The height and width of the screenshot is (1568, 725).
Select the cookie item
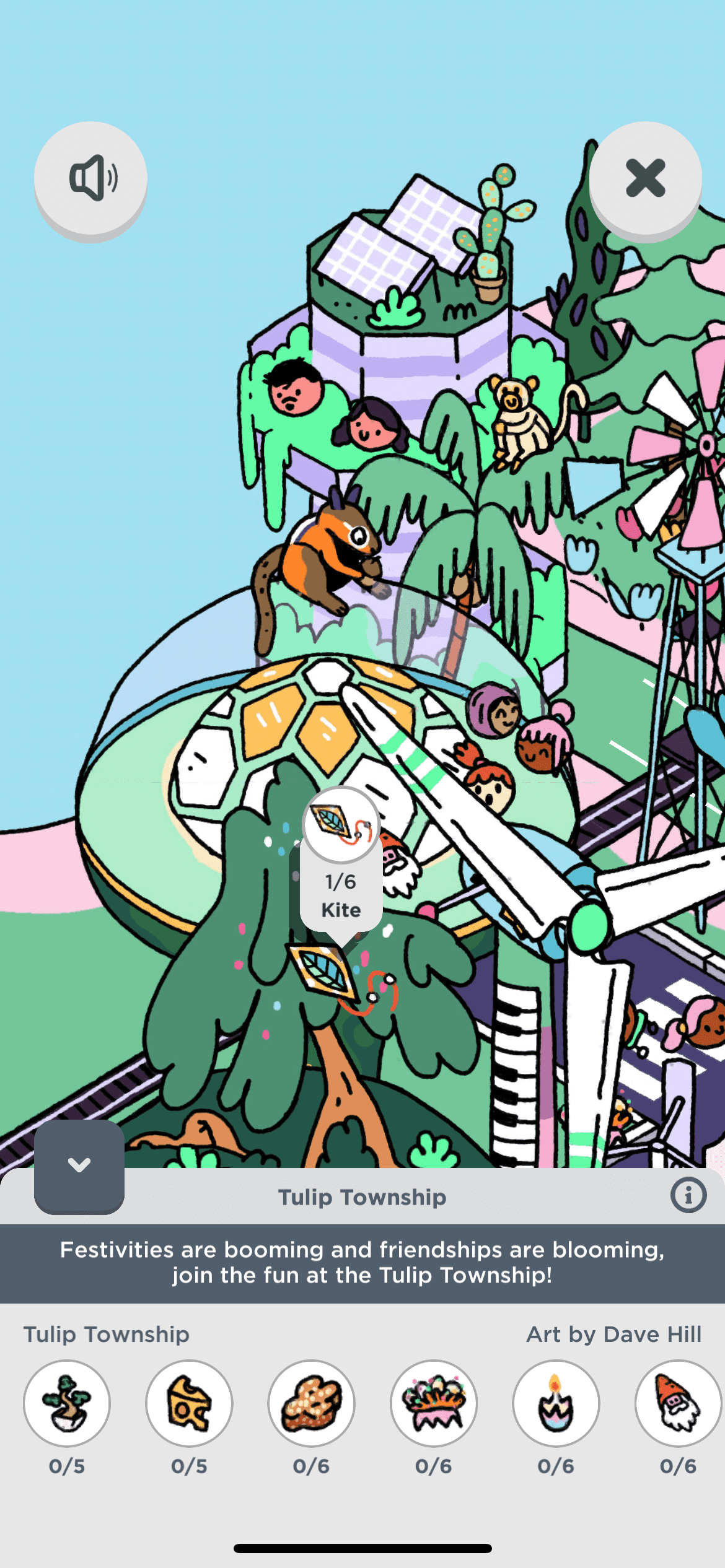(311, 1403)
